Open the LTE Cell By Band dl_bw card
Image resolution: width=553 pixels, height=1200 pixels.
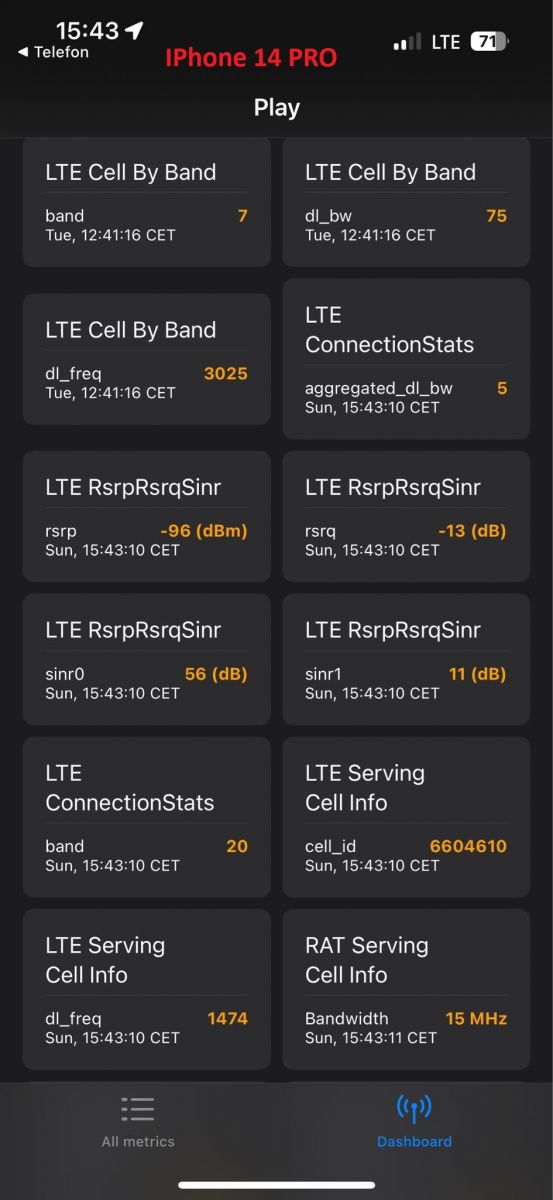[x=406, y=203]
